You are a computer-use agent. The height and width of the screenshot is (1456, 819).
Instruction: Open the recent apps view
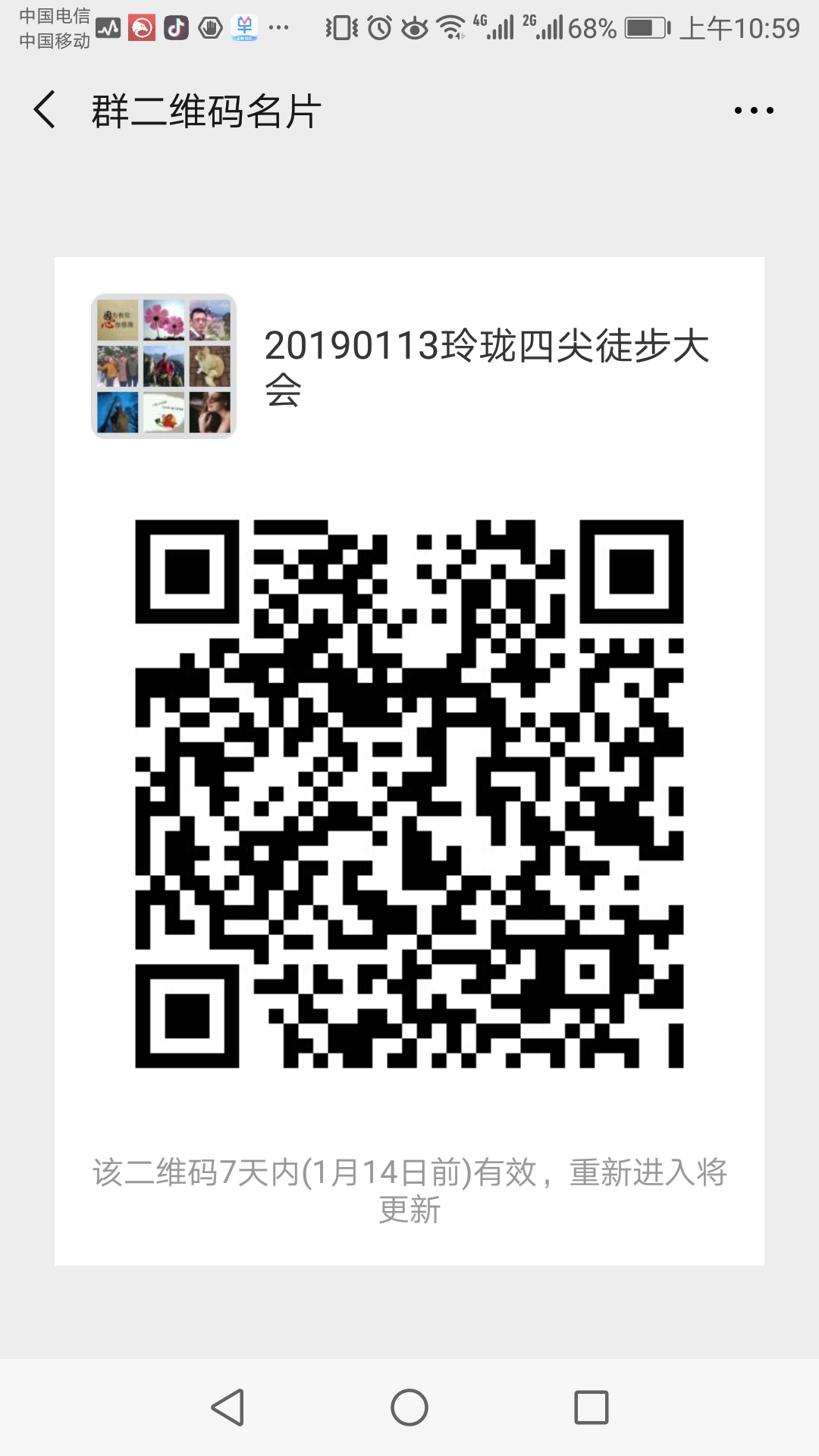tap(591, 1407)
